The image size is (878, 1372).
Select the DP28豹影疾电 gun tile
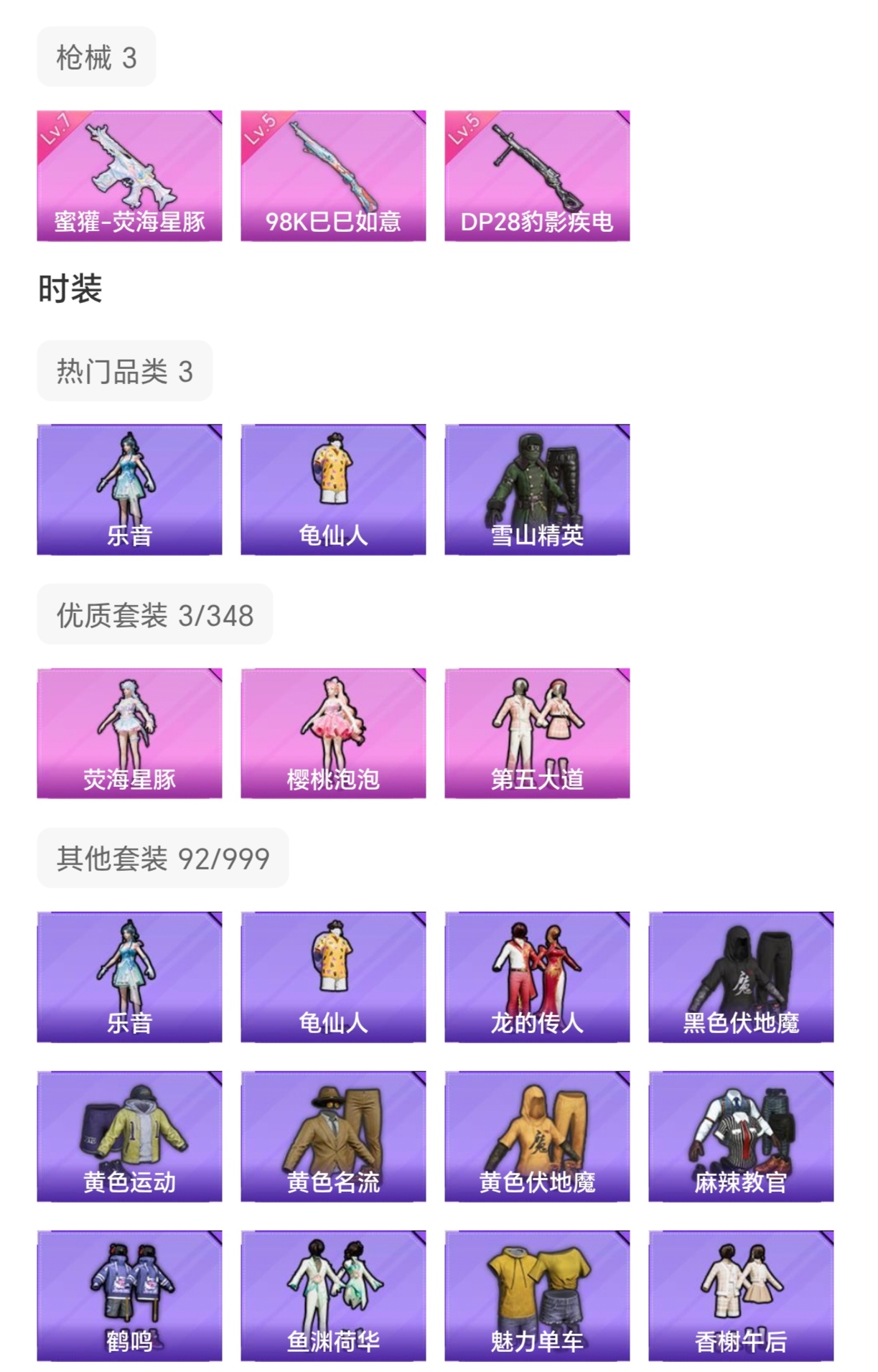(x=537, y=176)
